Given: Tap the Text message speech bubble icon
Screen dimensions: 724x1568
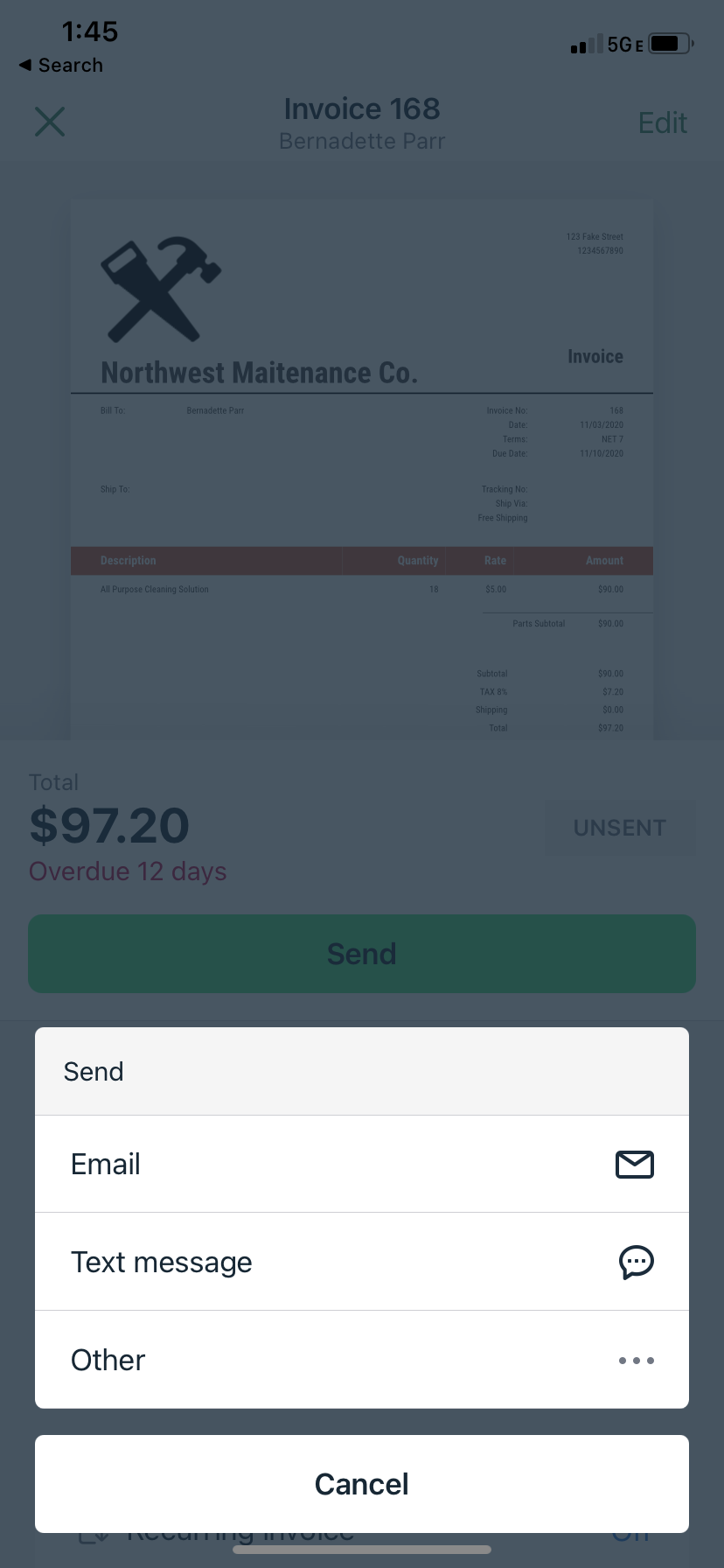Looking at the screenshot, I should tap(637, 1262).
